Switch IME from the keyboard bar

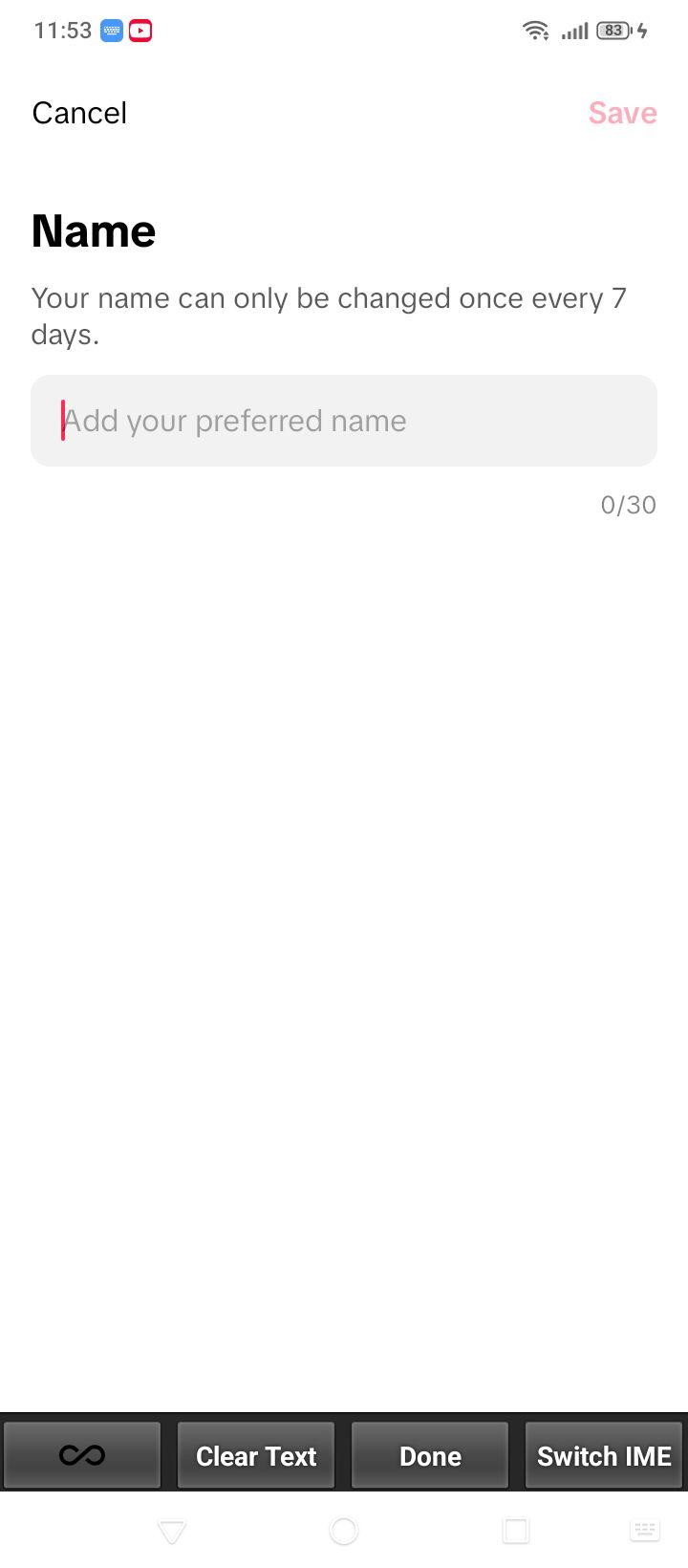tap(604, 1455)
